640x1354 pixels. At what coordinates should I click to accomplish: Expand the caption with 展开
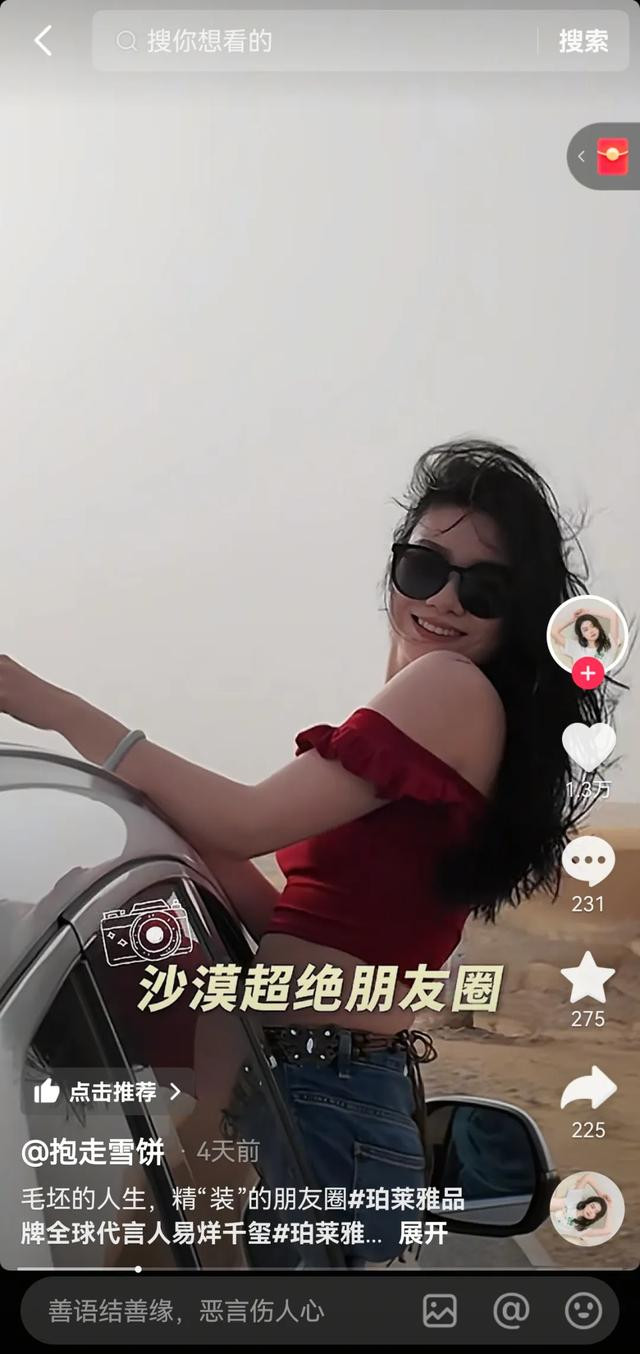423,1233
